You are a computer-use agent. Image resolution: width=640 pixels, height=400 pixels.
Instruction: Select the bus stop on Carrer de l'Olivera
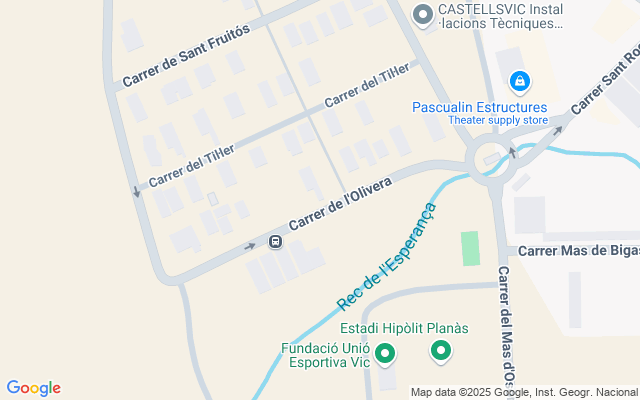point(273,241)
